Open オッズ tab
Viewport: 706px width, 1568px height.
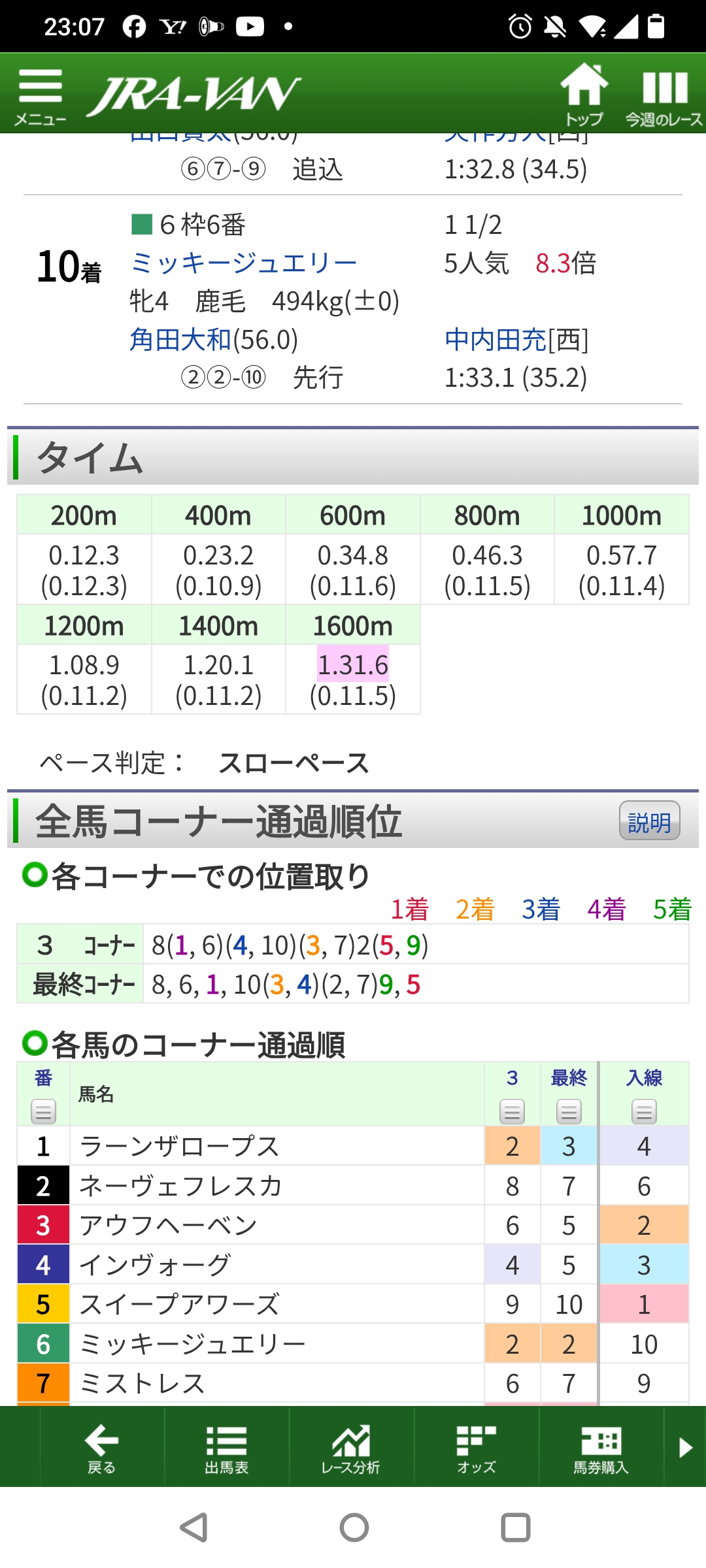pos(477,1446)
